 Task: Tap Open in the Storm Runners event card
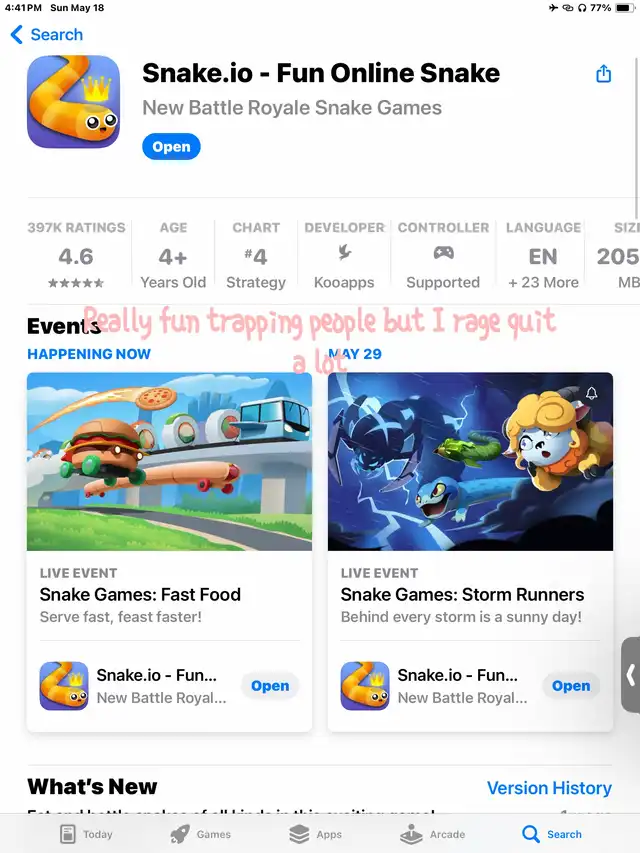coord(571,686)
